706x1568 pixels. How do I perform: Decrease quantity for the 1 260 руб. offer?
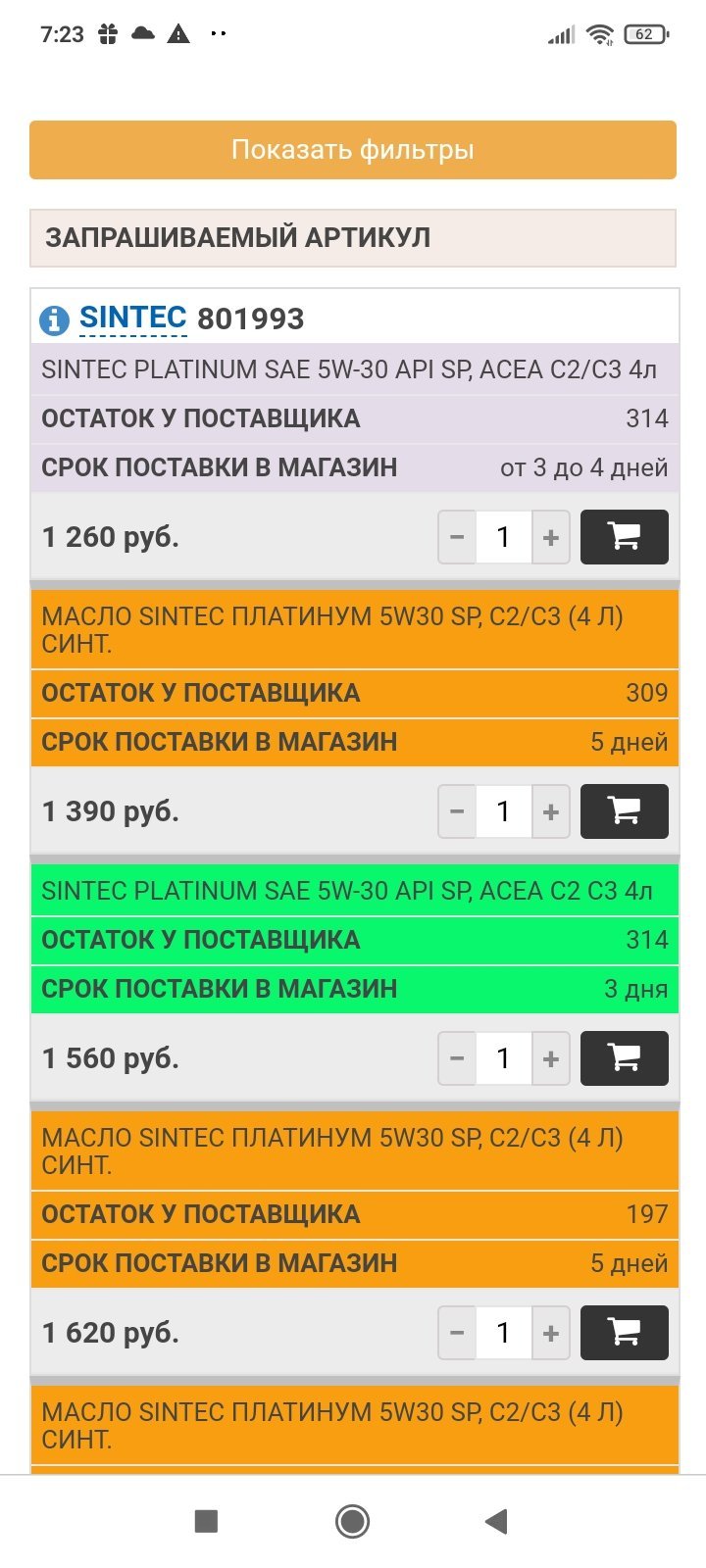(457, 537)
